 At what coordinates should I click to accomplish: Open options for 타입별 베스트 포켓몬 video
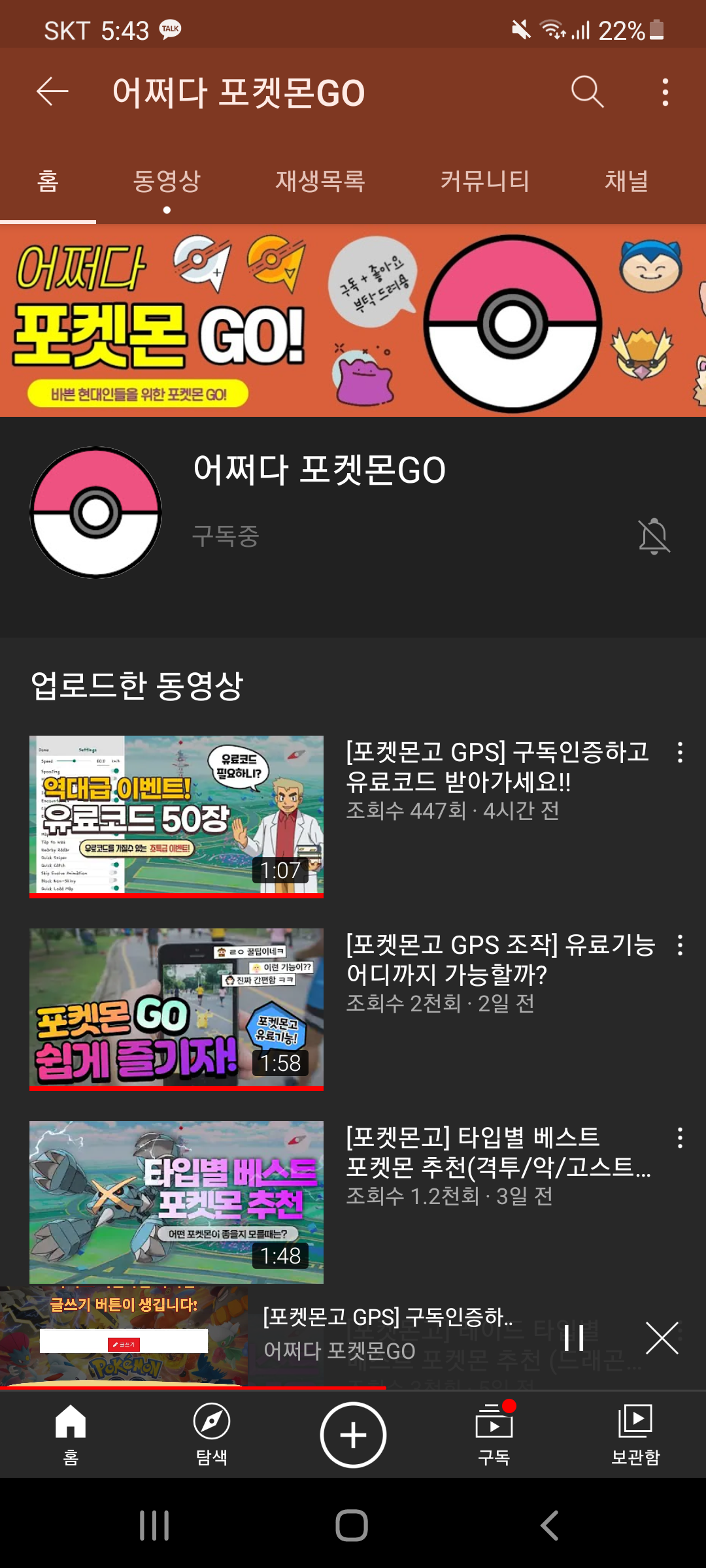point(680,1138)
